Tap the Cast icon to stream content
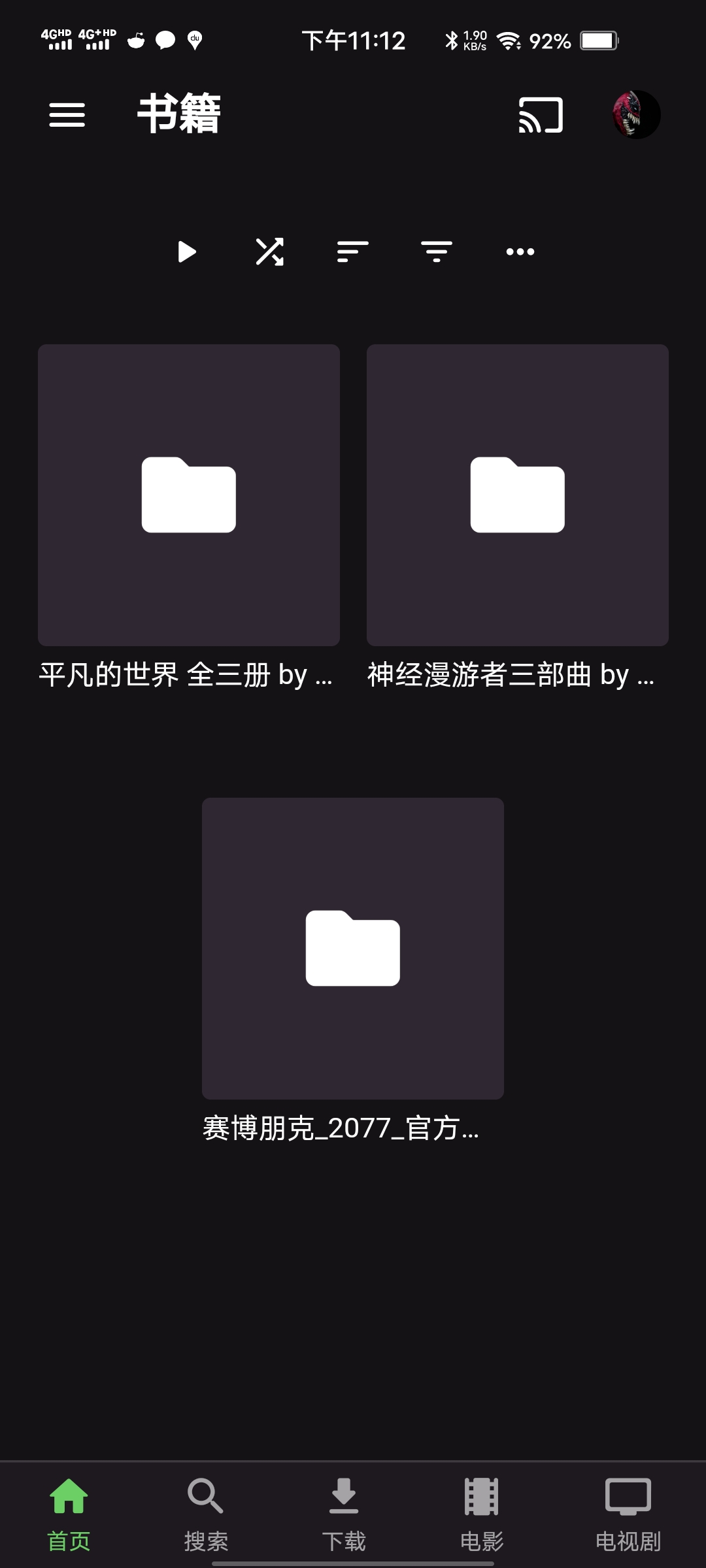This screenshot has width=706, height=1568. click(540, 115)
